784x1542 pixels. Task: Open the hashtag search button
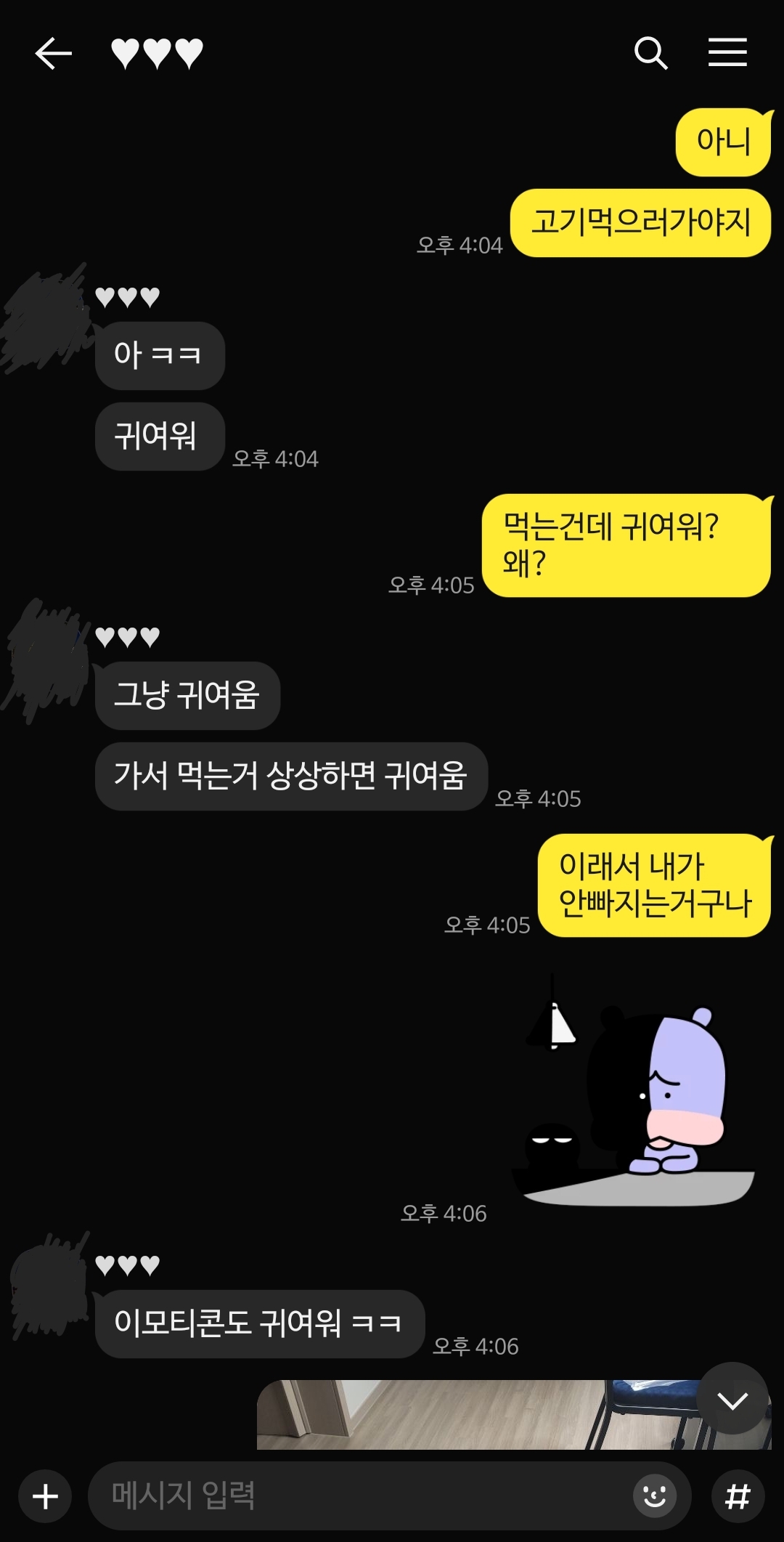click(738, 1496)
